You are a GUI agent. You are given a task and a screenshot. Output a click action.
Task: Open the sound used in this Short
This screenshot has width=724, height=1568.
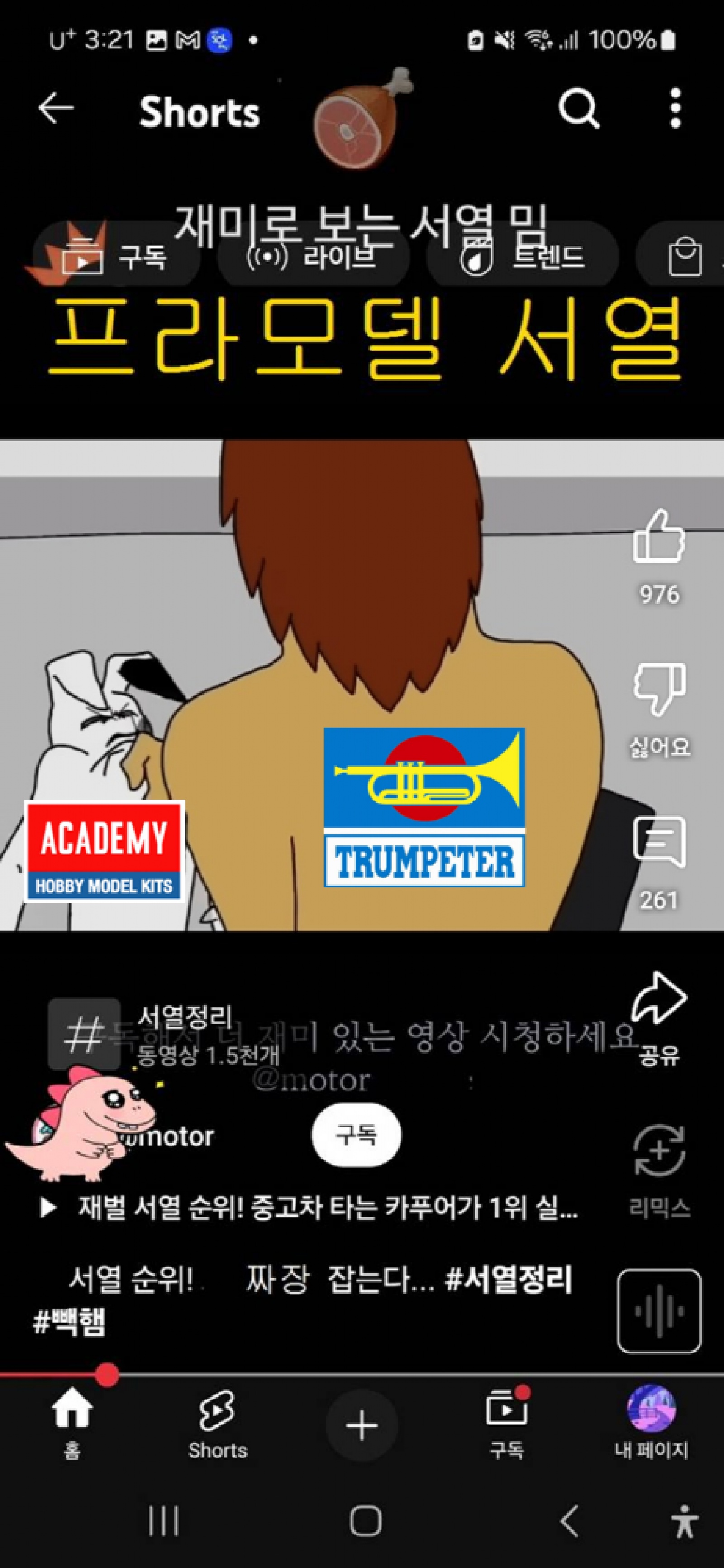click(x=659, y=1310)
